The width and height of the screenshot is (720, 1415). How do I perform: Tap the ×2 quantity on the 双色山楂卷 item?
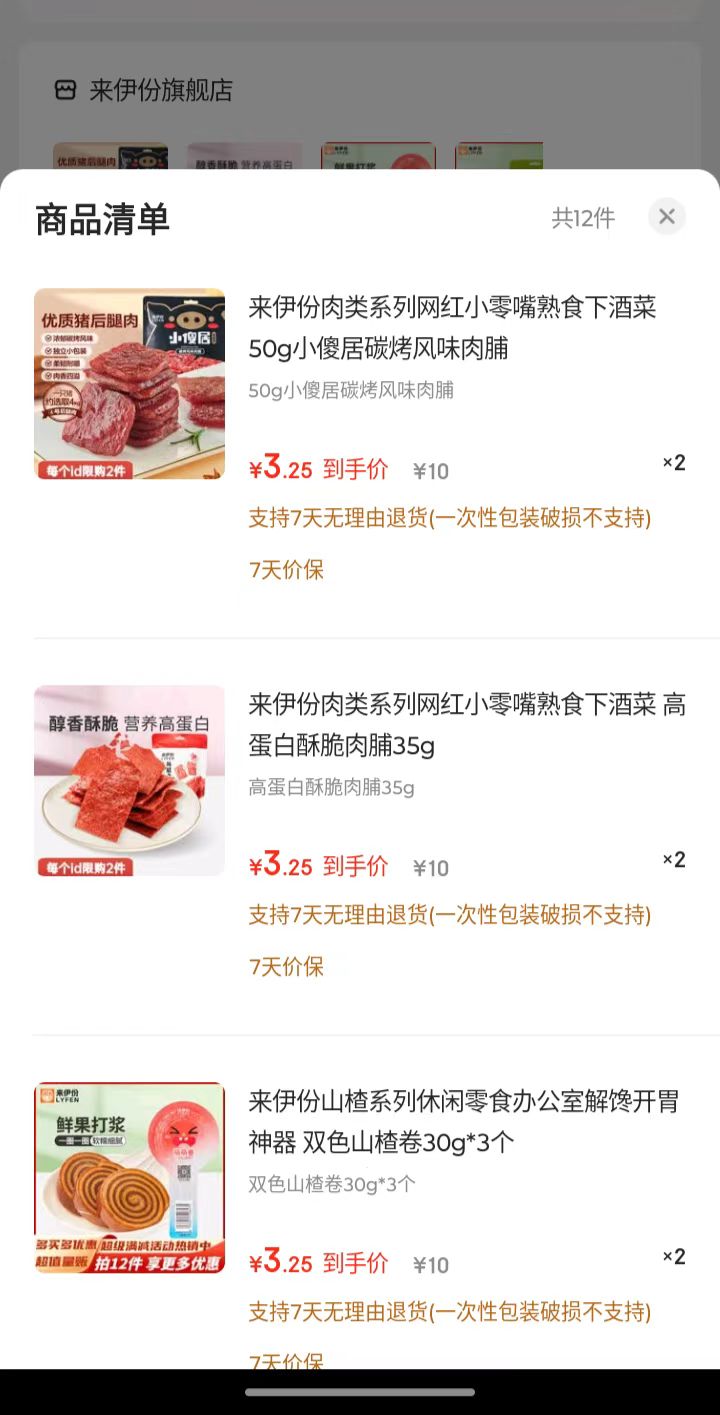tap(673, 1256)
